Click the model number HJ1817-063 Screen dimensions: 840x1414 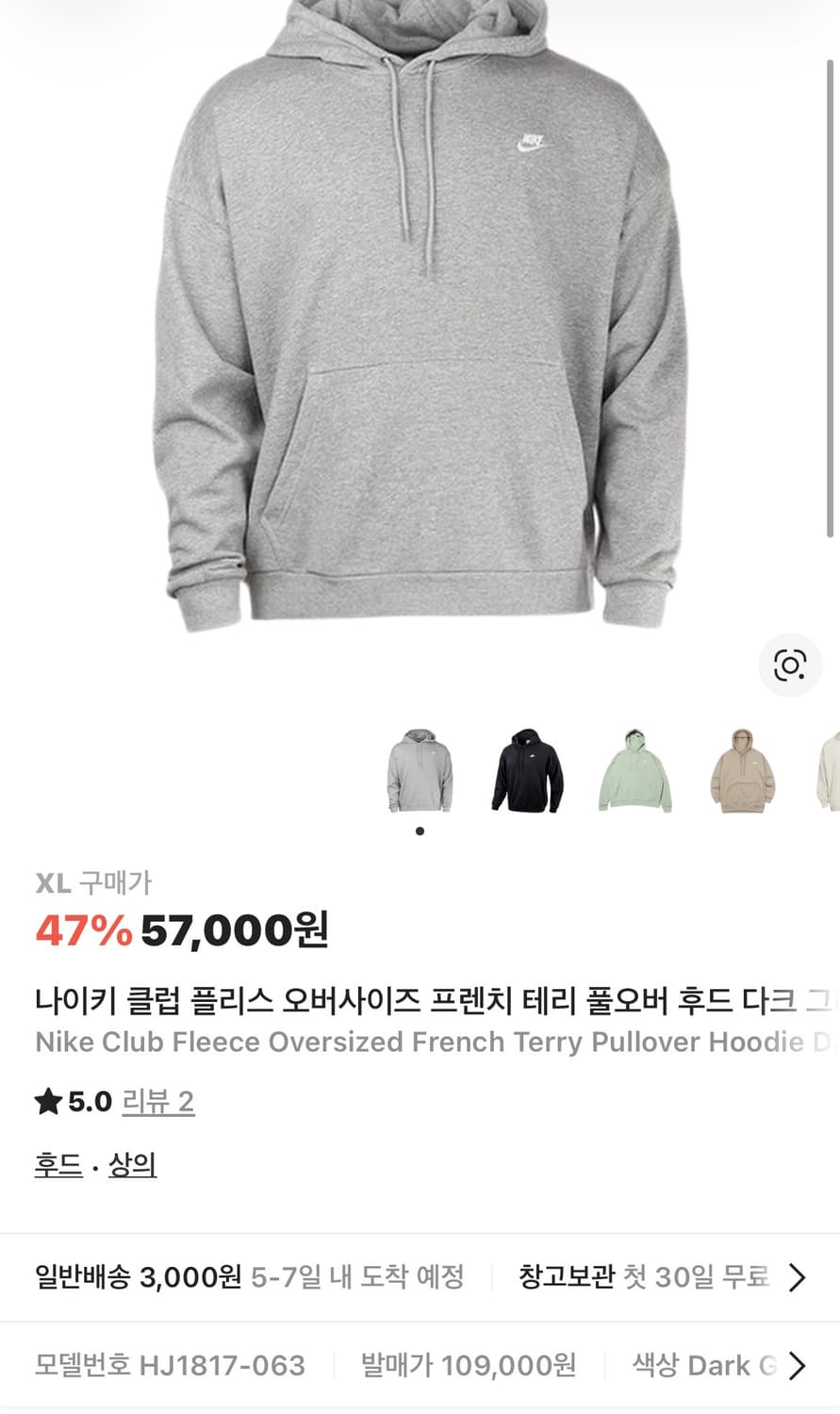coord(170,1365)
